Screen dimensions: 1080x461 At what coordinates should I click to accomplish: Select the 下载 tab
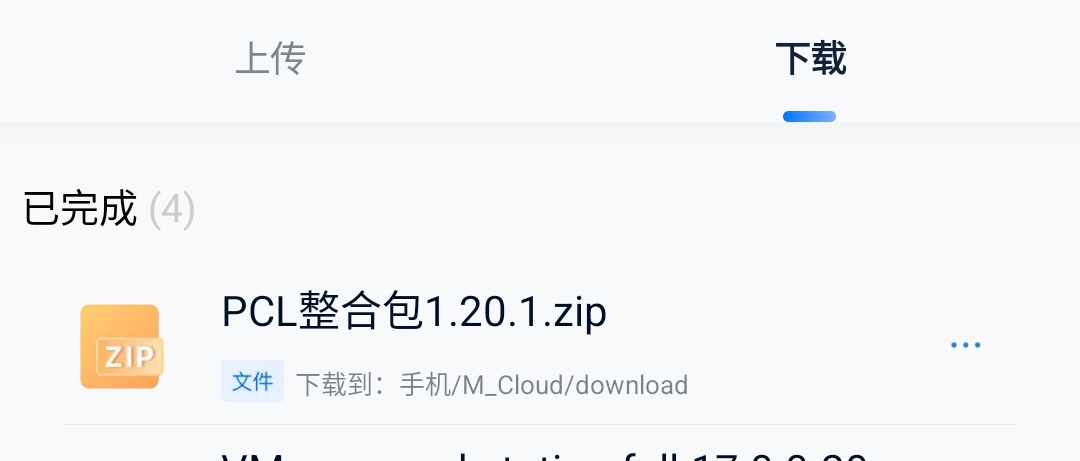click(x=810, y=59)
